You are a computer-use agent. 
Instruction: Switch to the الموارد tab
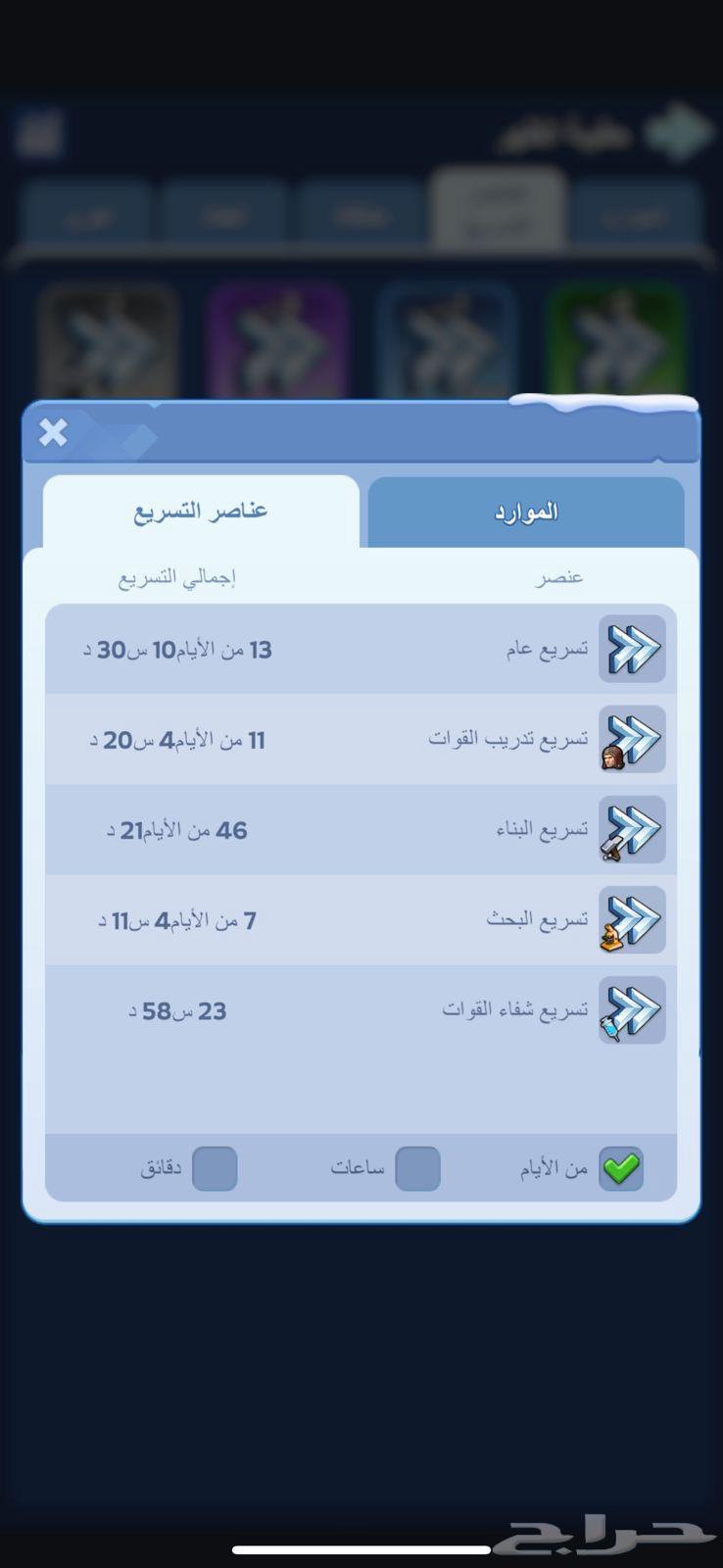click(526, 513)
